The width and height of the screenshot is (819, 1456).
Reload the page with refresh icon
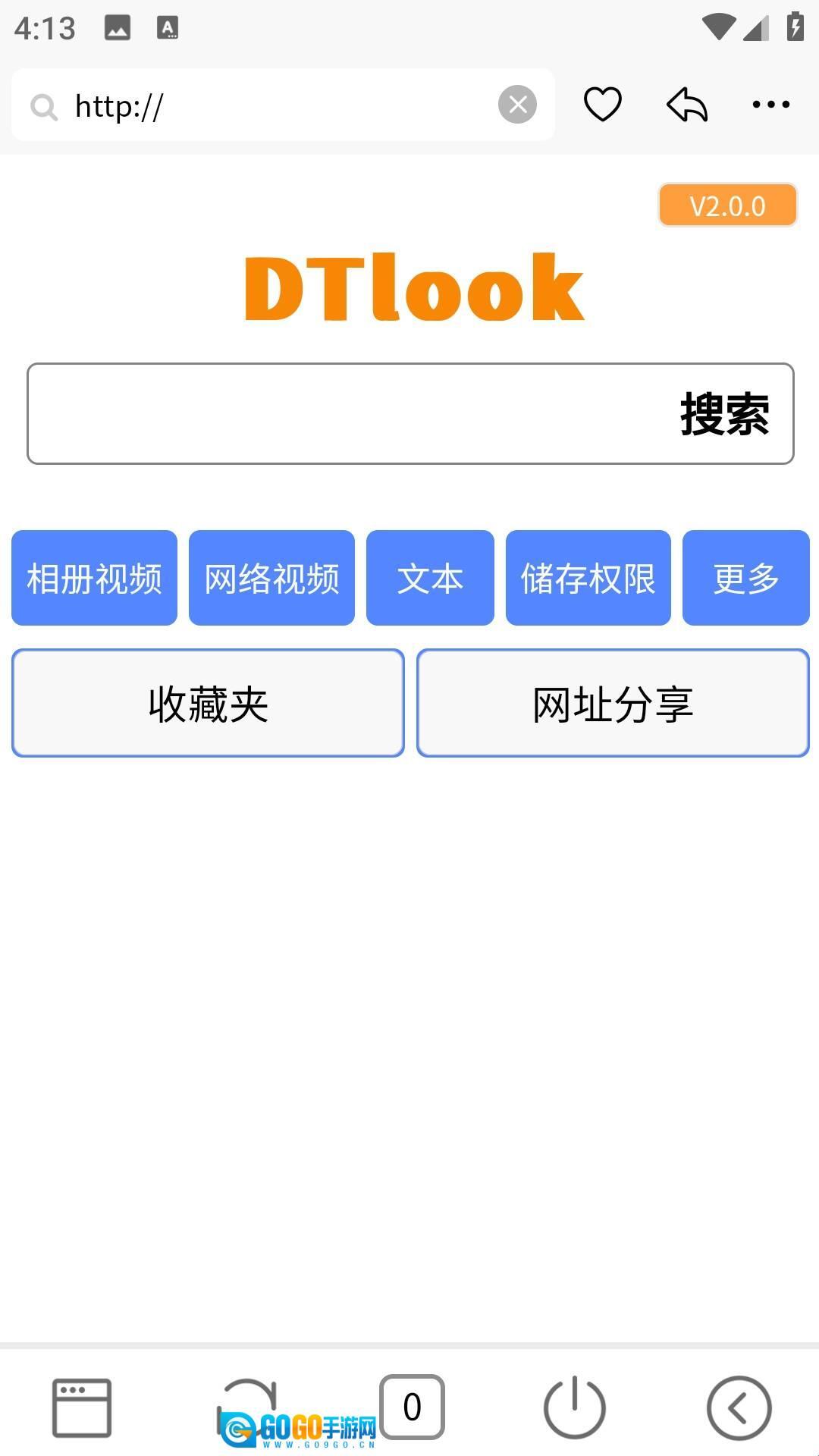(x=247, y=1399)
